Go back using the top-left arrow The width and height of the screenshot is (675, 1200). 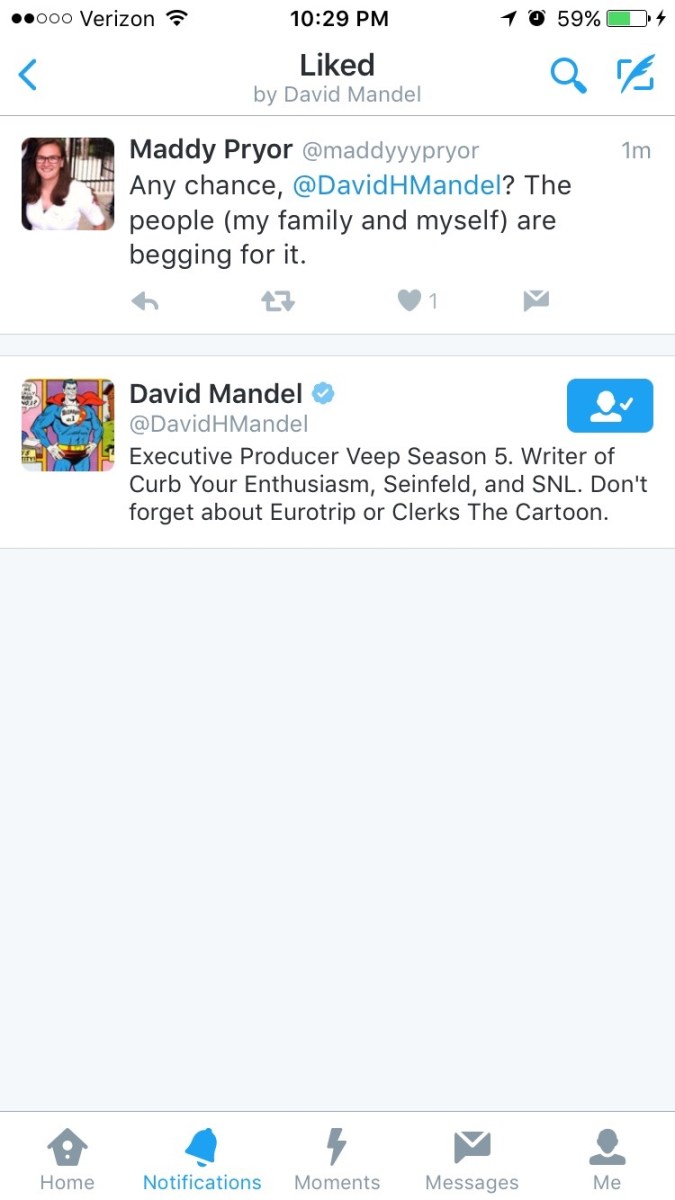tap(28, 75)
